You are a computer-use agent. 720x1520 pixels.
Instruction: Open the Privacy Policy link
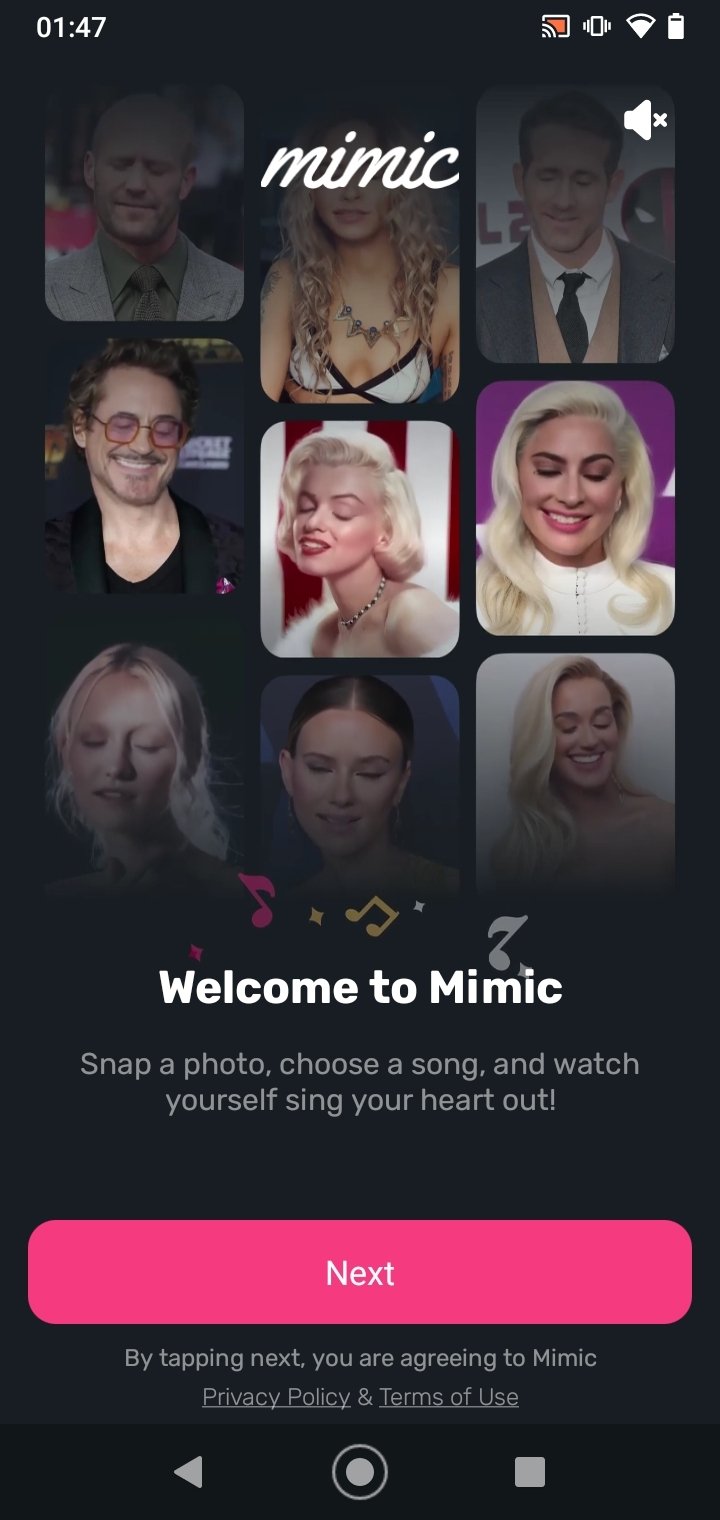[x=276, y=1397]
